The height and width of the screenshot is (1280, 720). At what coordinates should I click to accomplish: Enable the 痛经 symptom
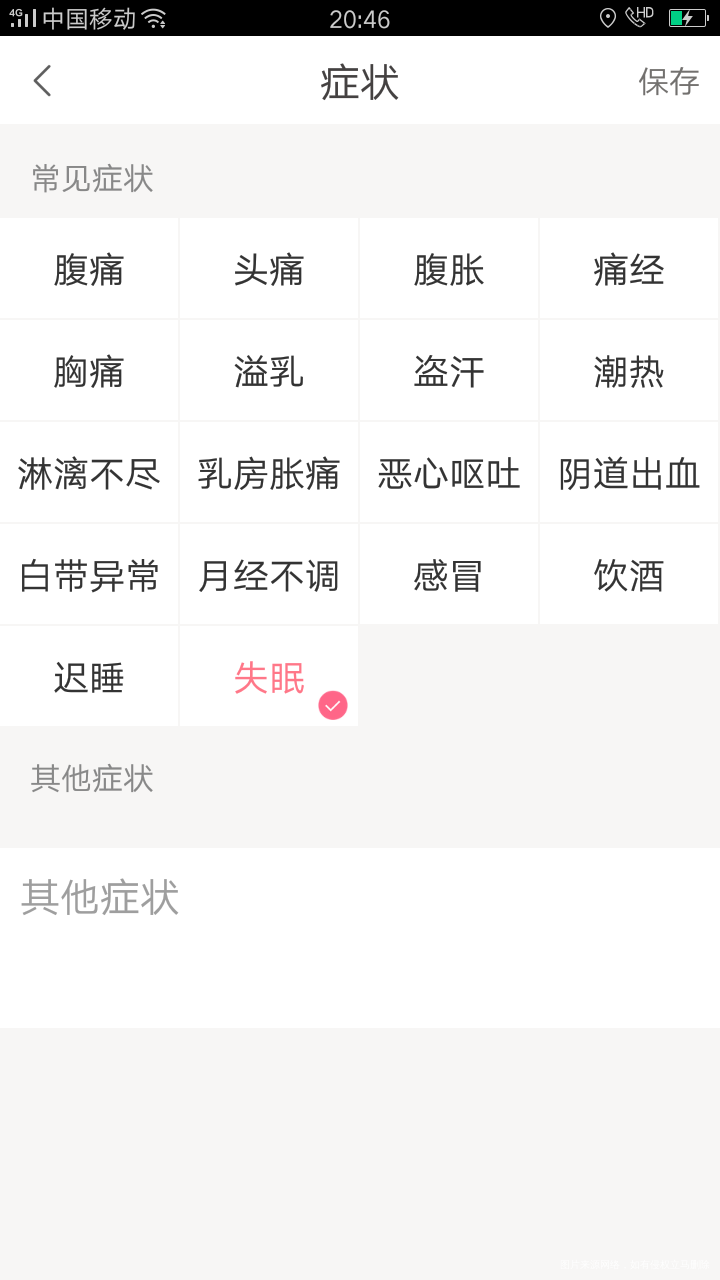tap(629, 268)
